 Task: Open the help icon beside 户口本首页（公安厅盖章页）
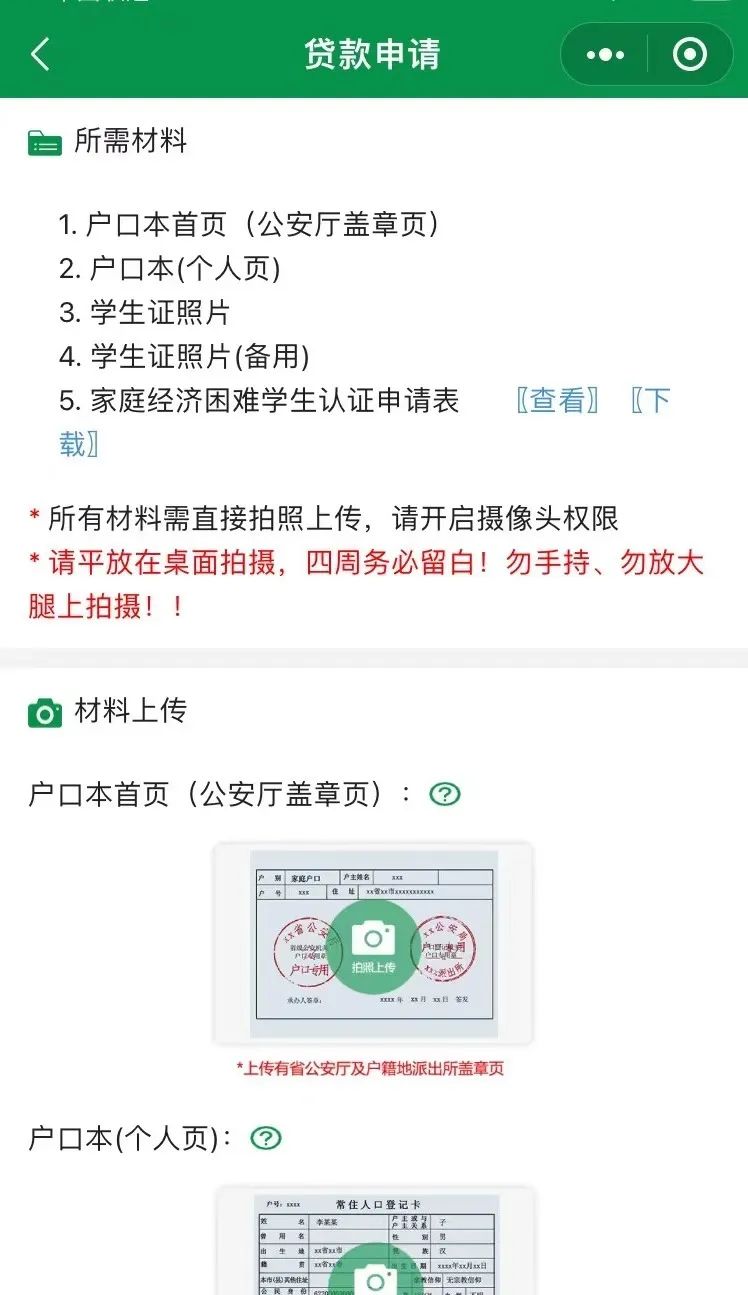click(444, 794)
